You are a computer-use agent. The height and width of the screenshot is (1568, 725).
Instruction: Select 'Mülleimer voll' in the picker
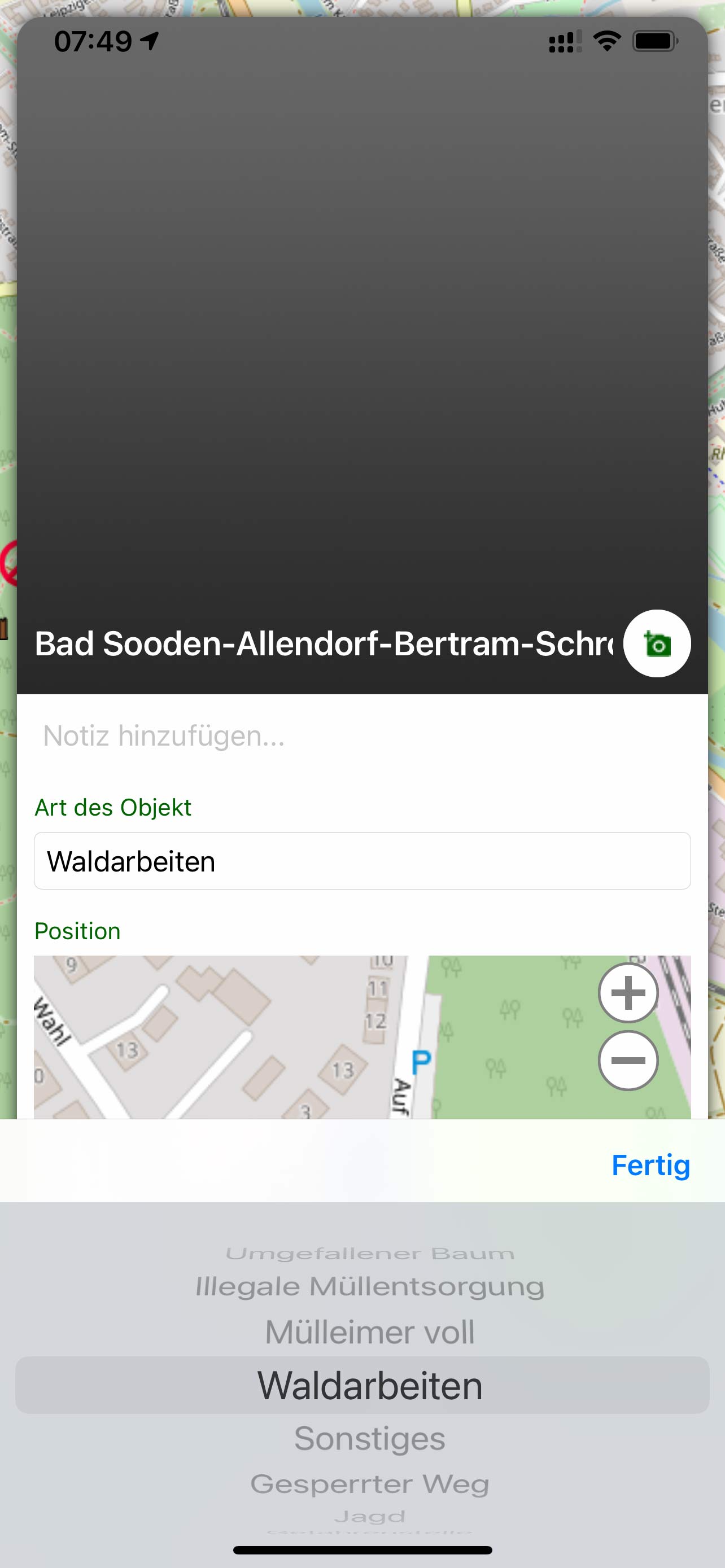369,1332
